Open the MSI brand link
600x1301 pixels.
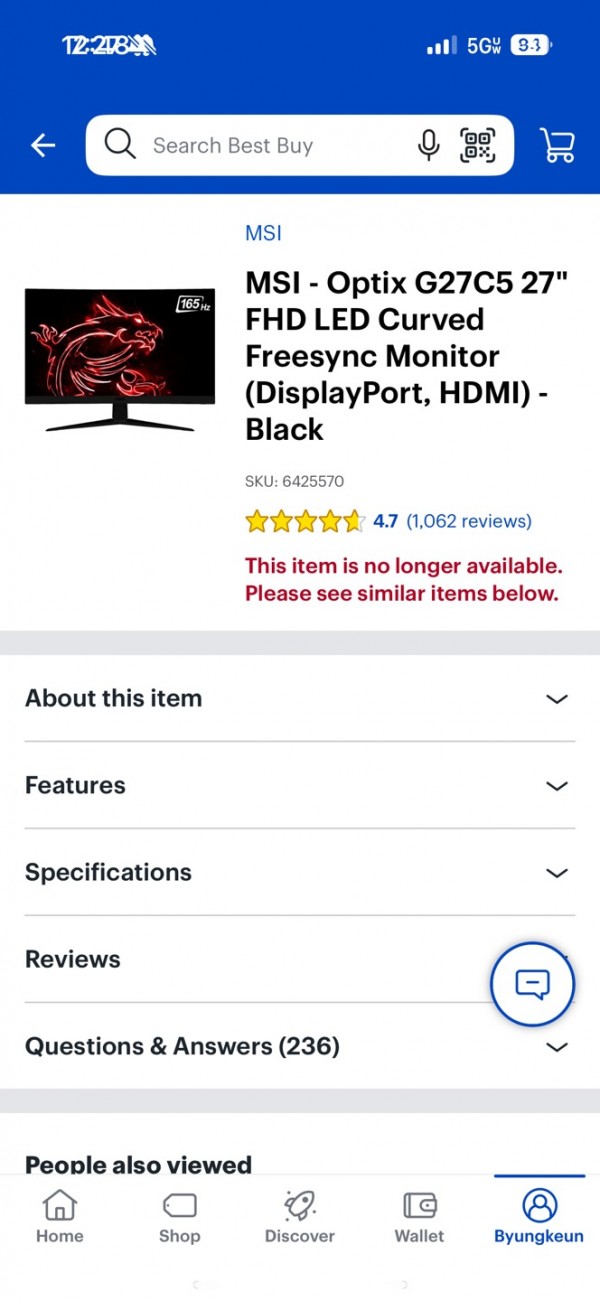coord(264,233)
